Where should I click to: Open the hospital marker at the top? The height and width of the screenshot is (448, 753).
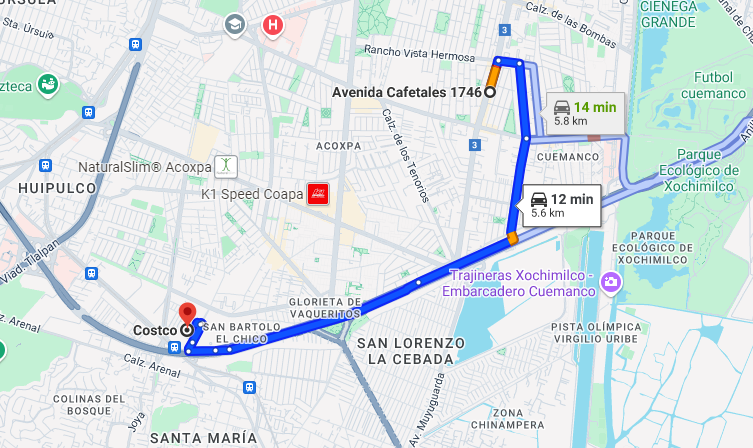(272, 24)
